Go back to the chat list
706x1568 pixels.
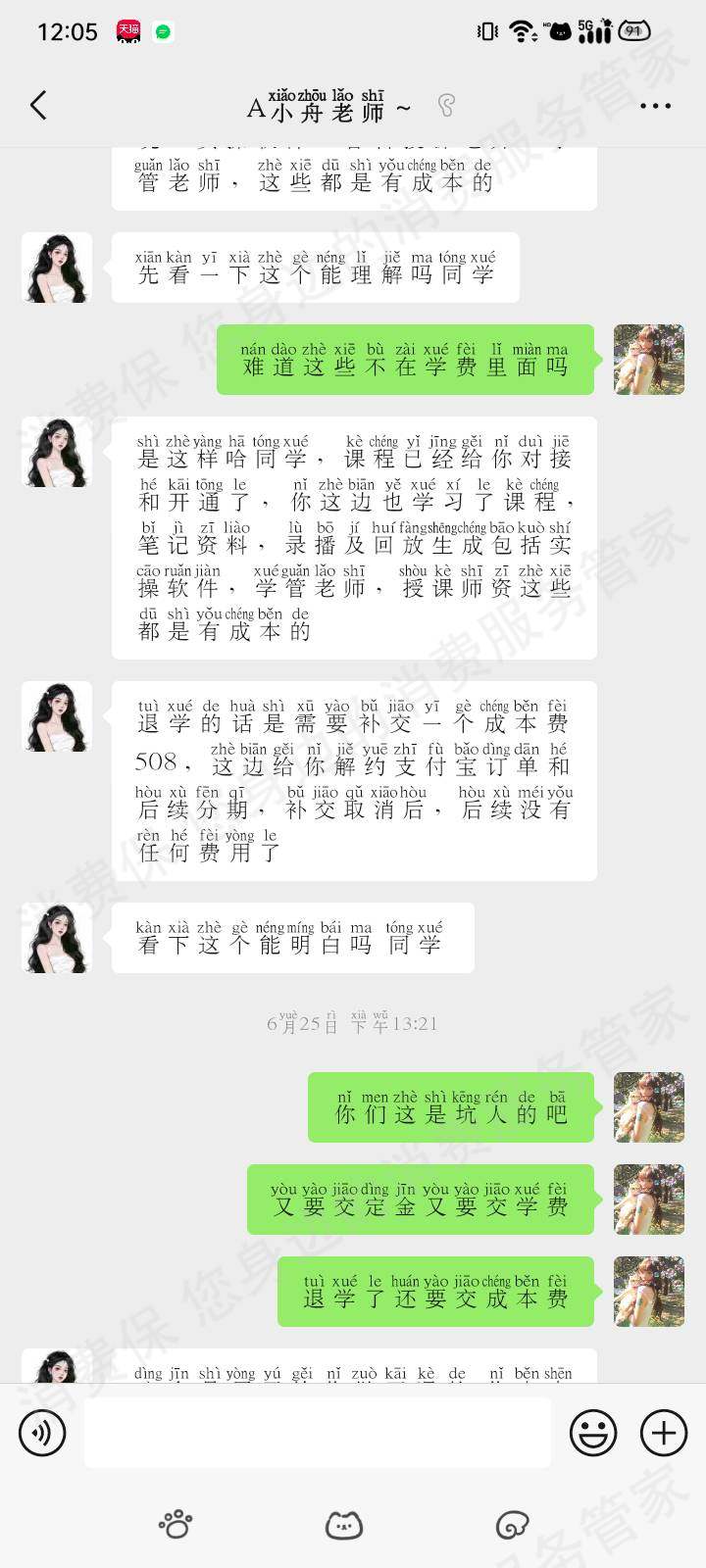39,106
